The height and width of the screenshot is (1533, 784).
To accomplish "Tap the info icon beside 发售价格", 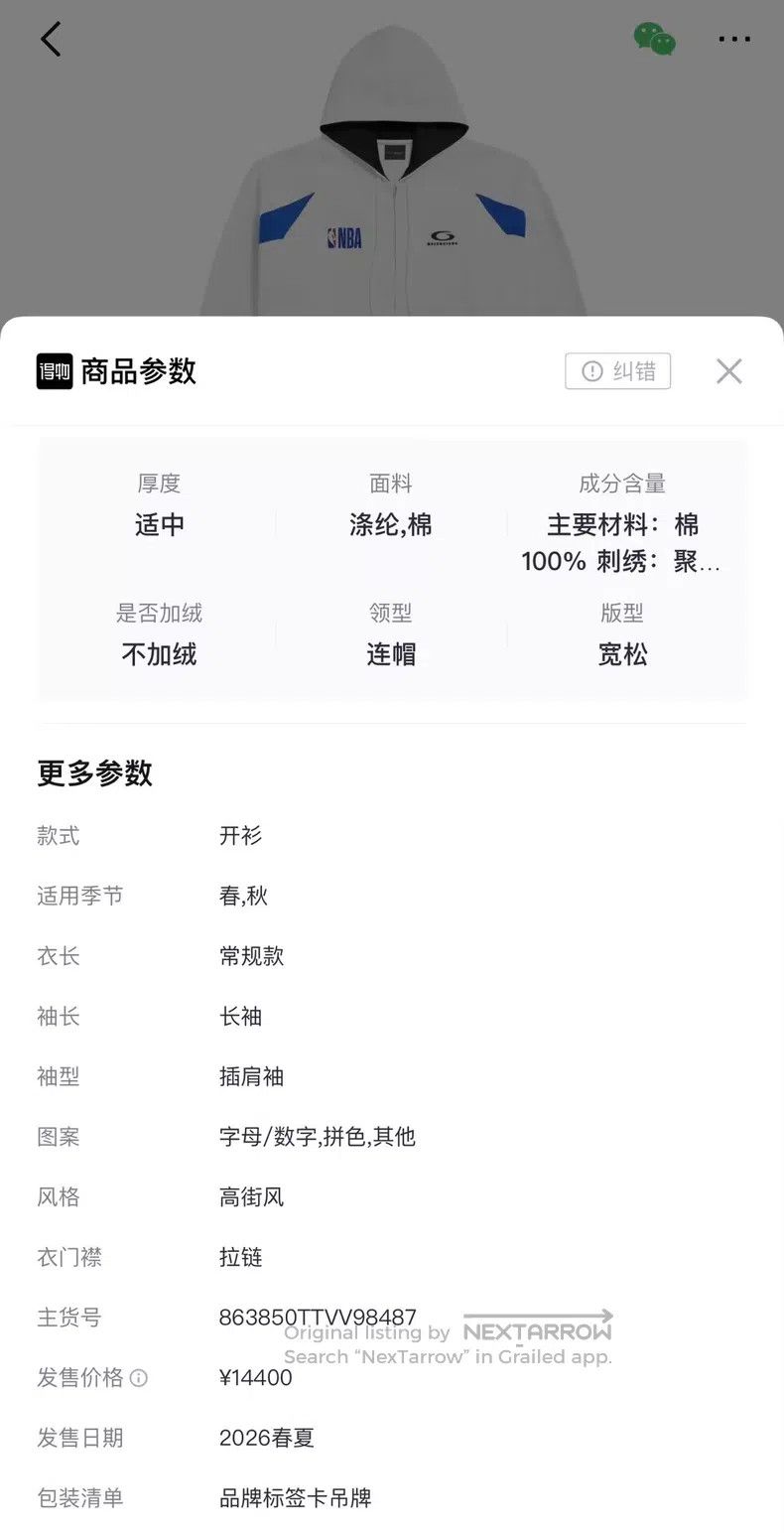I will 139,1378.
